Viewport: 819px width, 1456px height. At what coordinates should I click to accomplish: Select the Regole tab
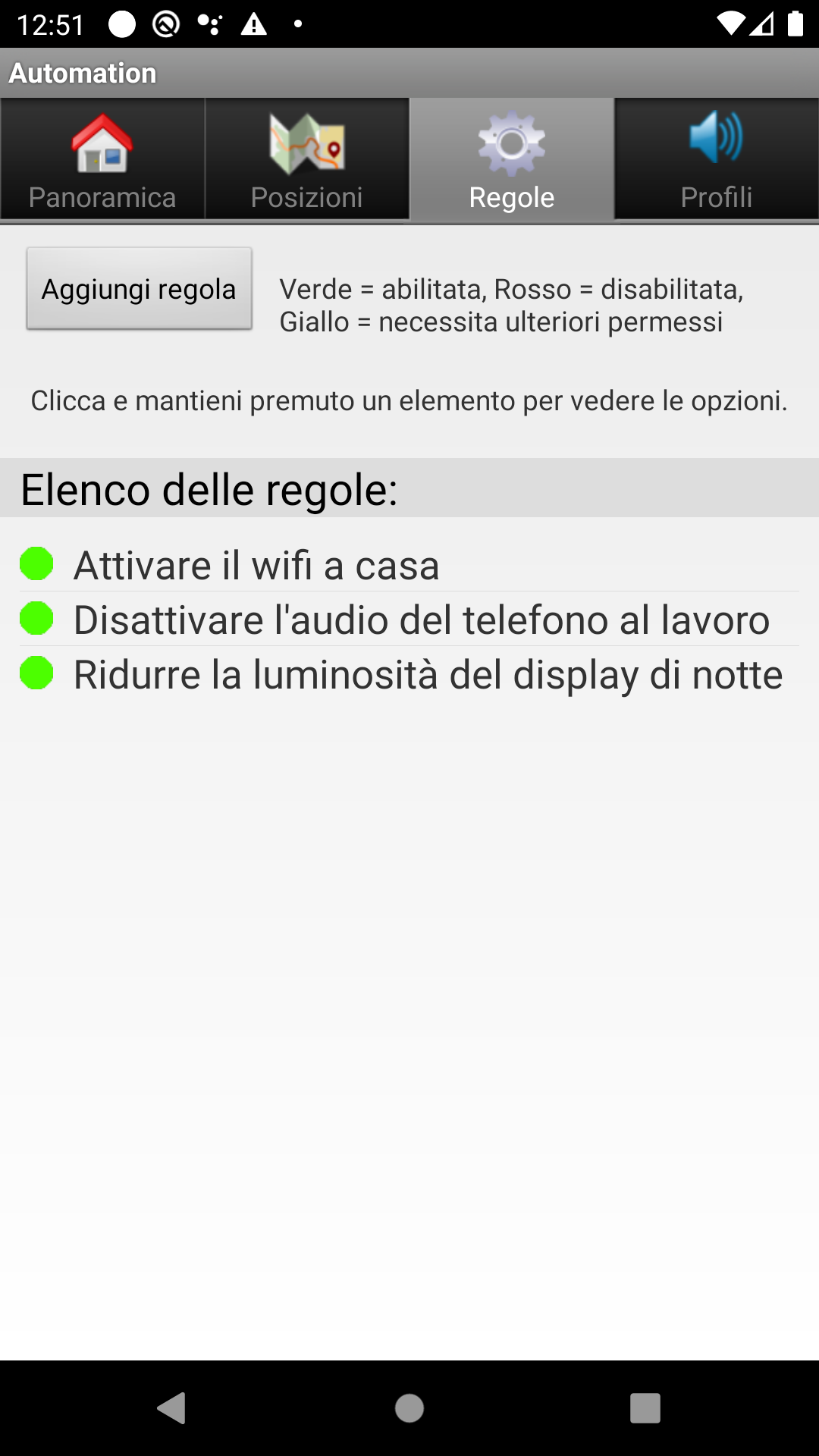pyautogui.click(x=512, y=159)
